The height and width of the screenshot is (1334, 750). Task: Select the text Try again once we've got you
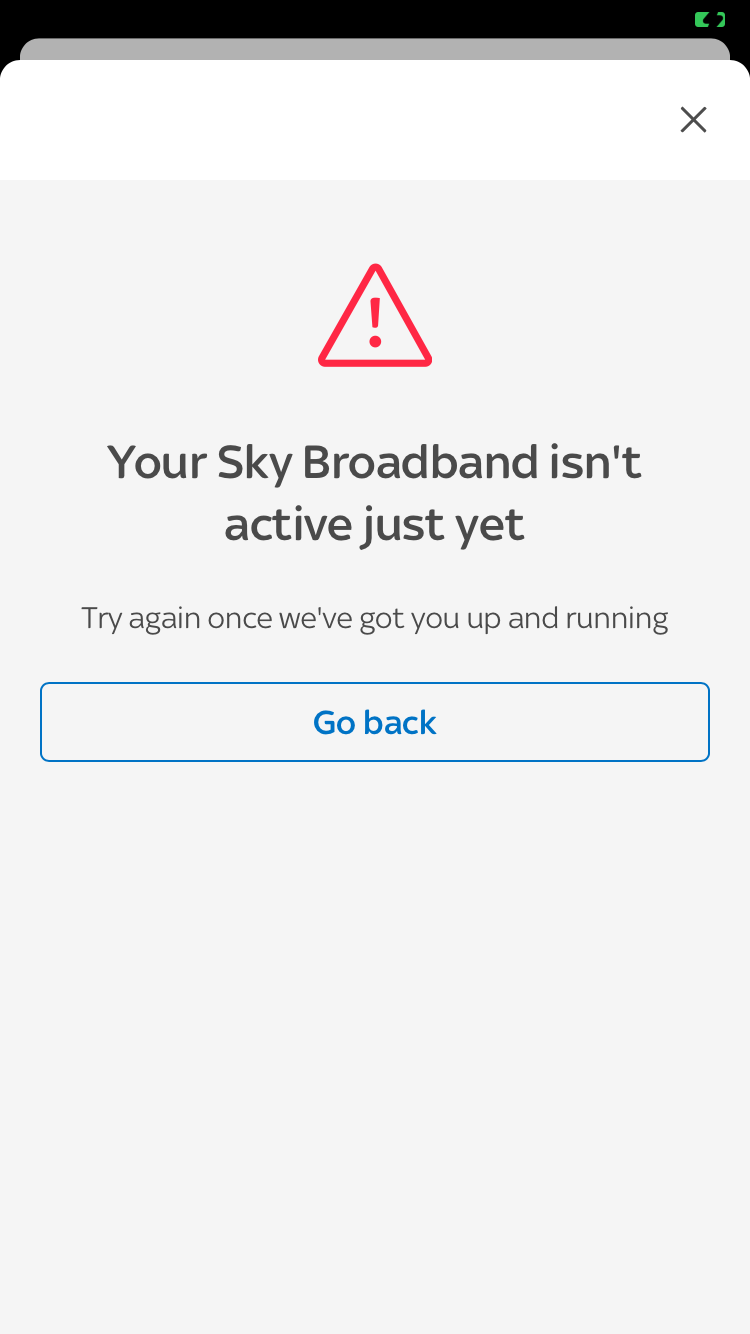point(375,618)
